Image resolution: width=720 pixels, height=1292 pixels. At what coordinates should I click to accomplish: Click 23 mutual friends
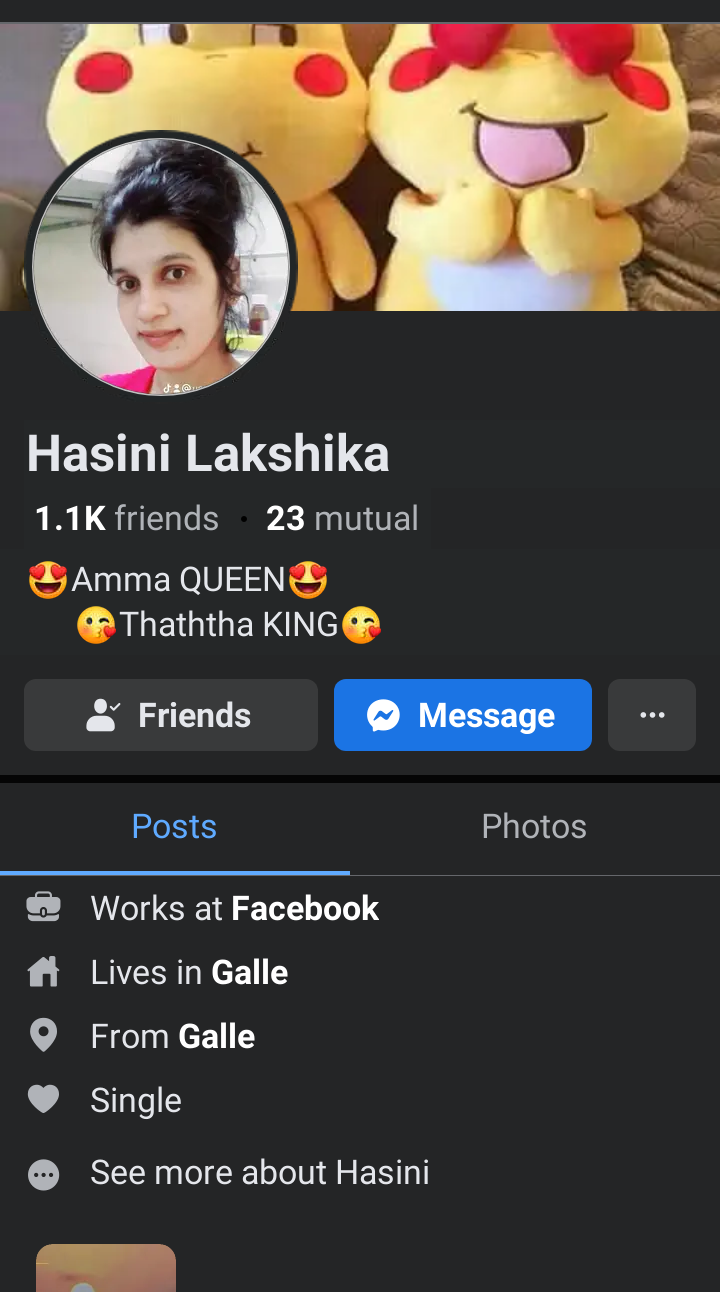(x=342, y=518)
